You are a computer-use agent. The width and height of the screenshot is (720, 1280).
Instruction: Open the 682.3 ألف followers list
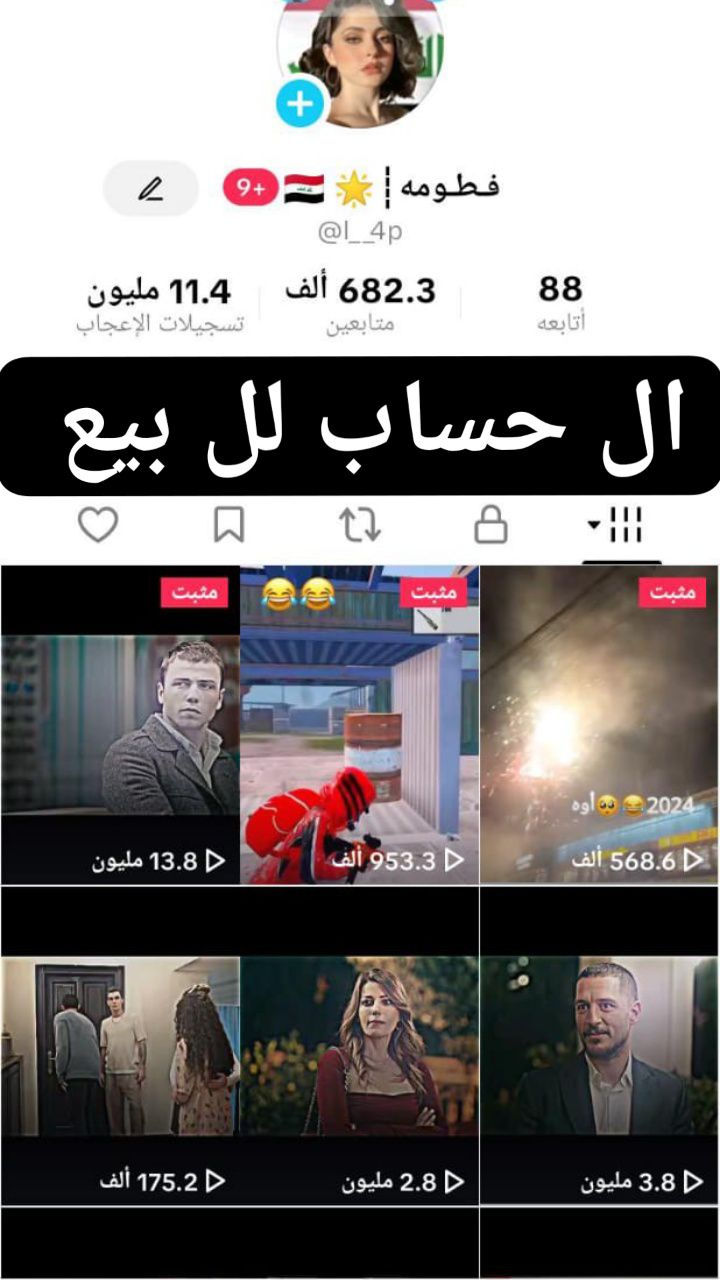tap(360, 303)
